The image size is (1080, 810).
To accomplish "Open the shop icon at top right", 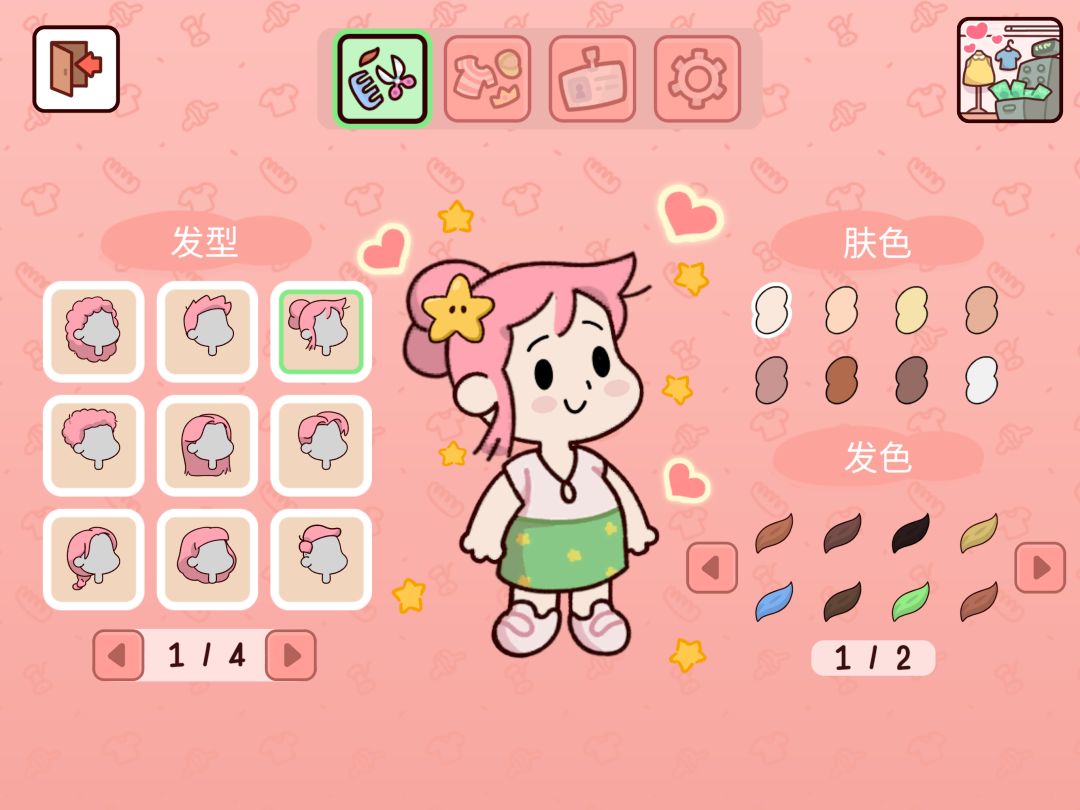I will point(1009,70).
